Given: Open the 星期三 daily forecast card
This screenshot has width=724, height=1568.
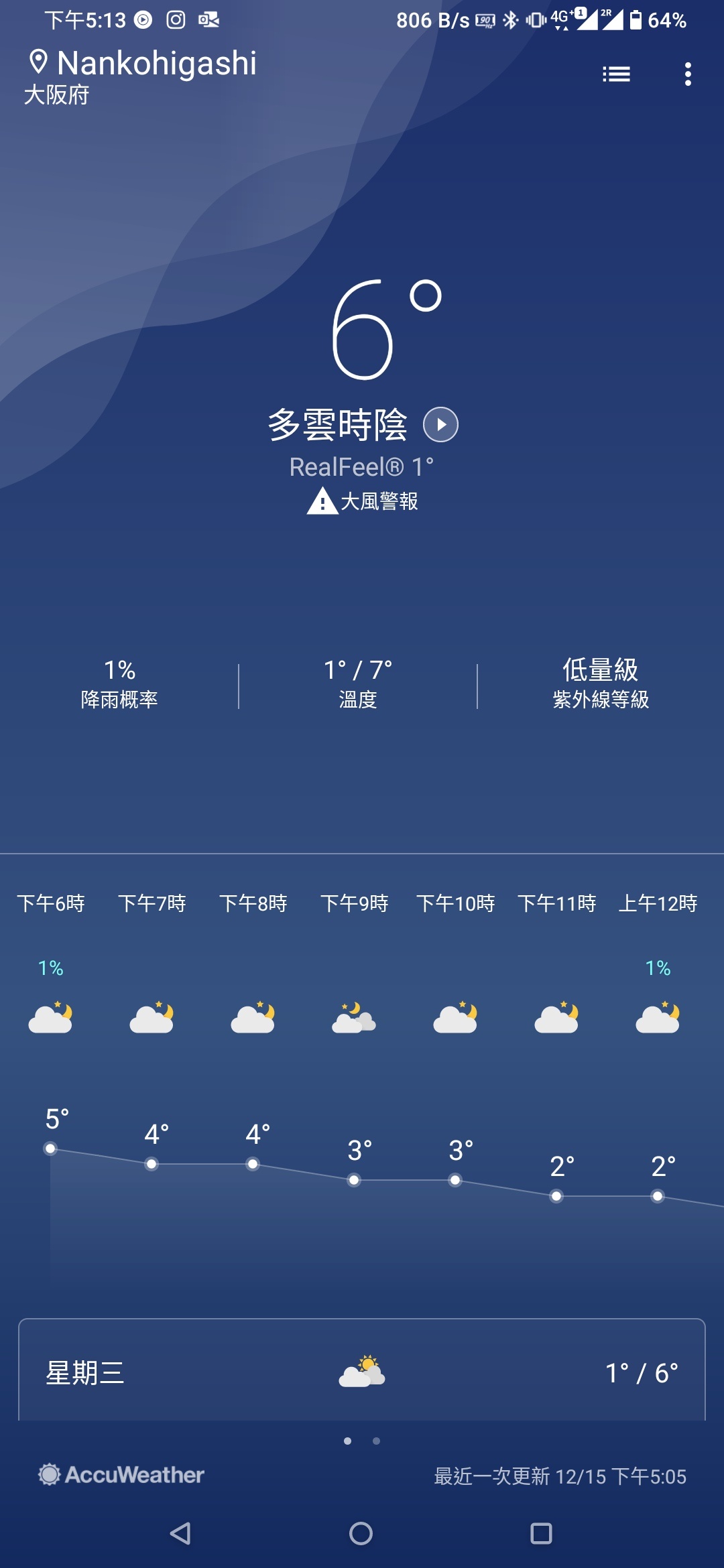Looking at the screenshot, I should click(362, 1370).
